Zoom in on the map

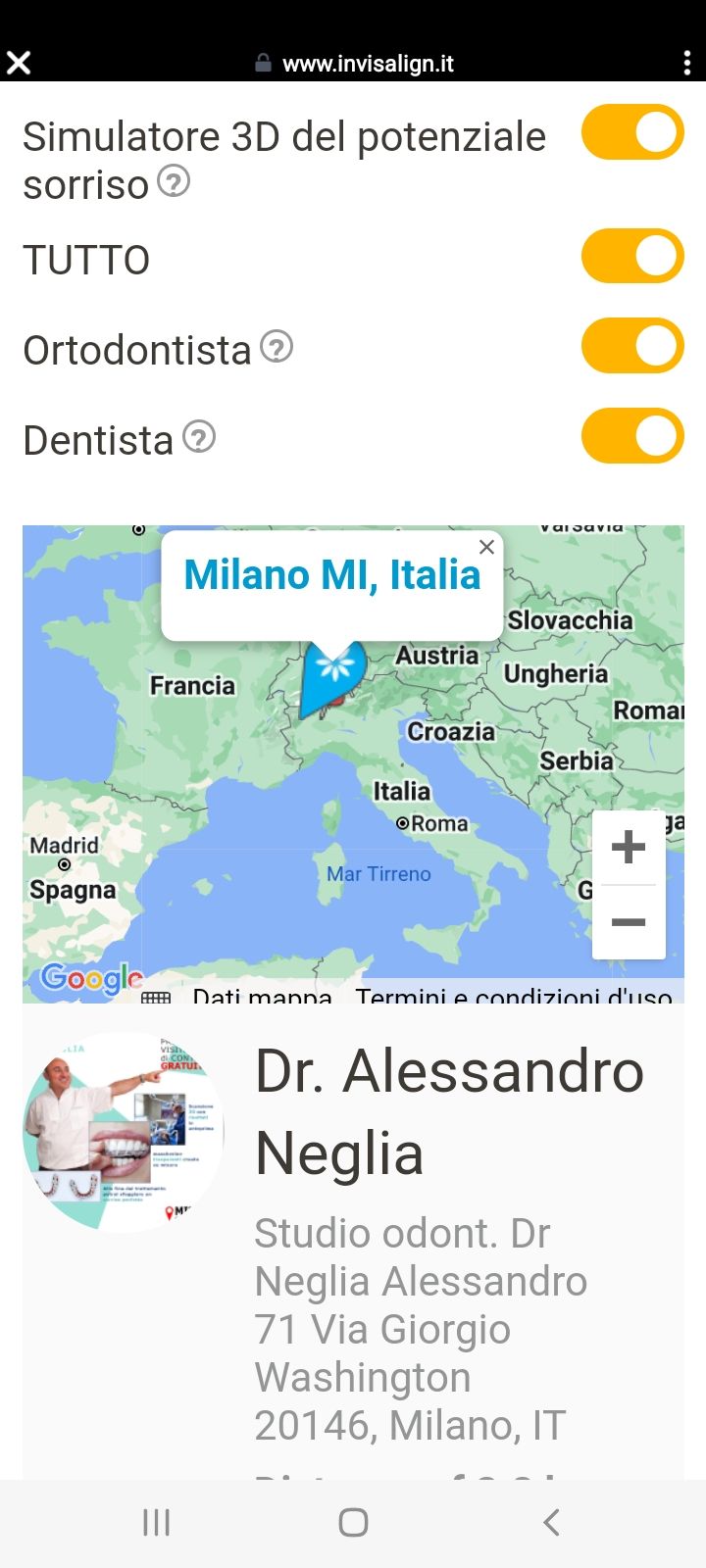tap(629, 848)
